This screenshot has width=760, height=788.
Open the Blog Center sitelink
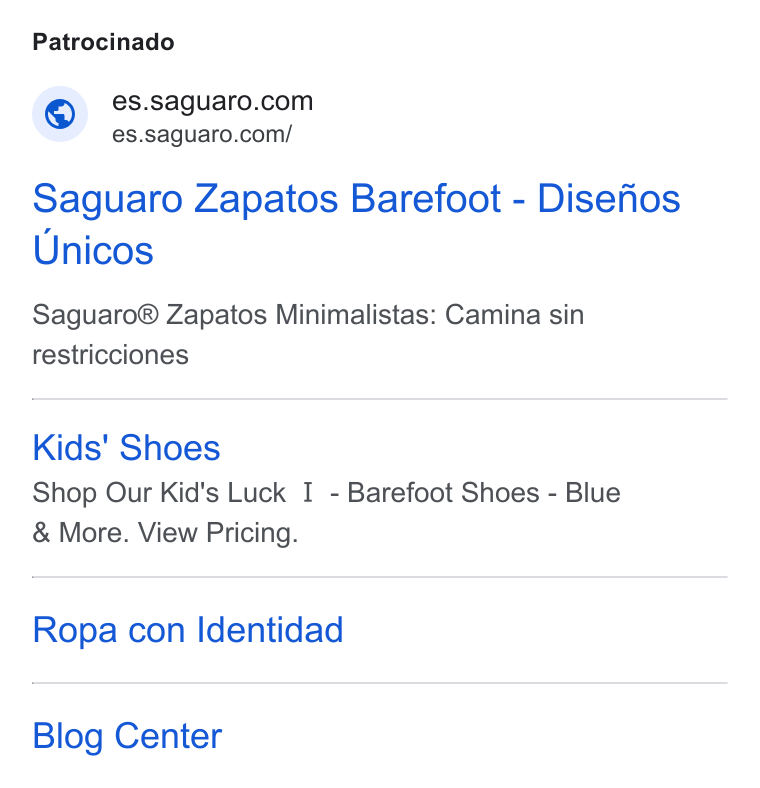(127, 736)
